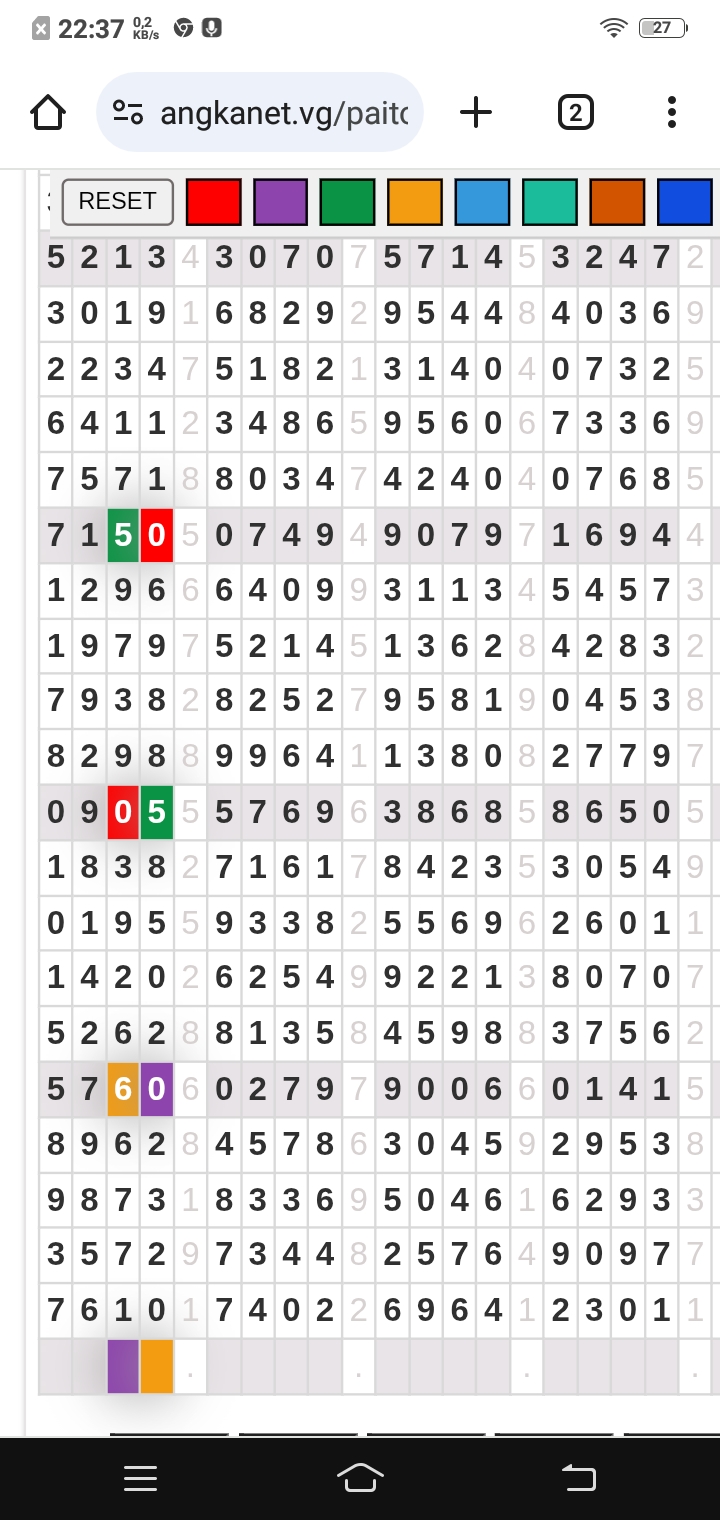Choose the teal color swatch
This screenshot has width=720, height=1520.
click(550, 201)
